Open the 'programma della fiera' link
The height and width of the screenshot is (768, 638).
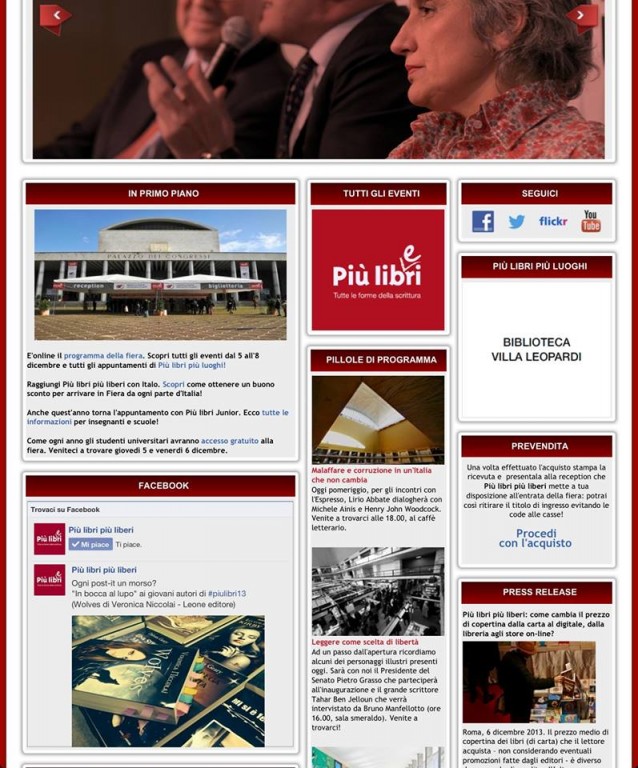coord(103,356)
